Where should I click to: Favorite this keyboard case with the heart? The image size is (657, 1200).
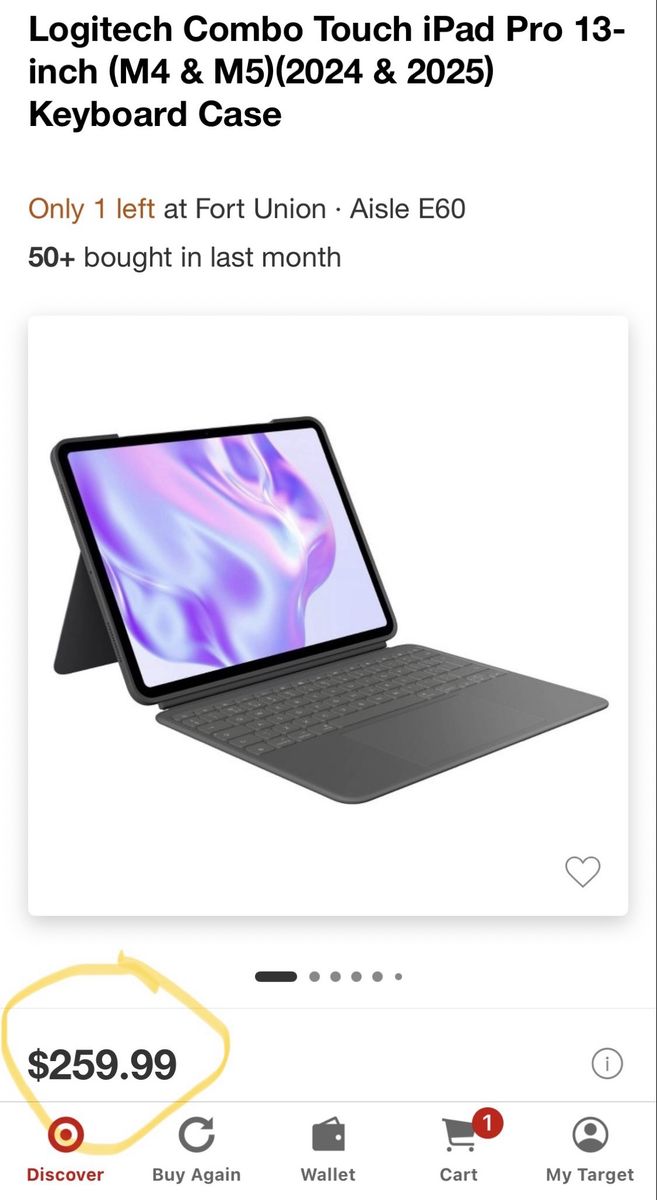click(582, 871)
